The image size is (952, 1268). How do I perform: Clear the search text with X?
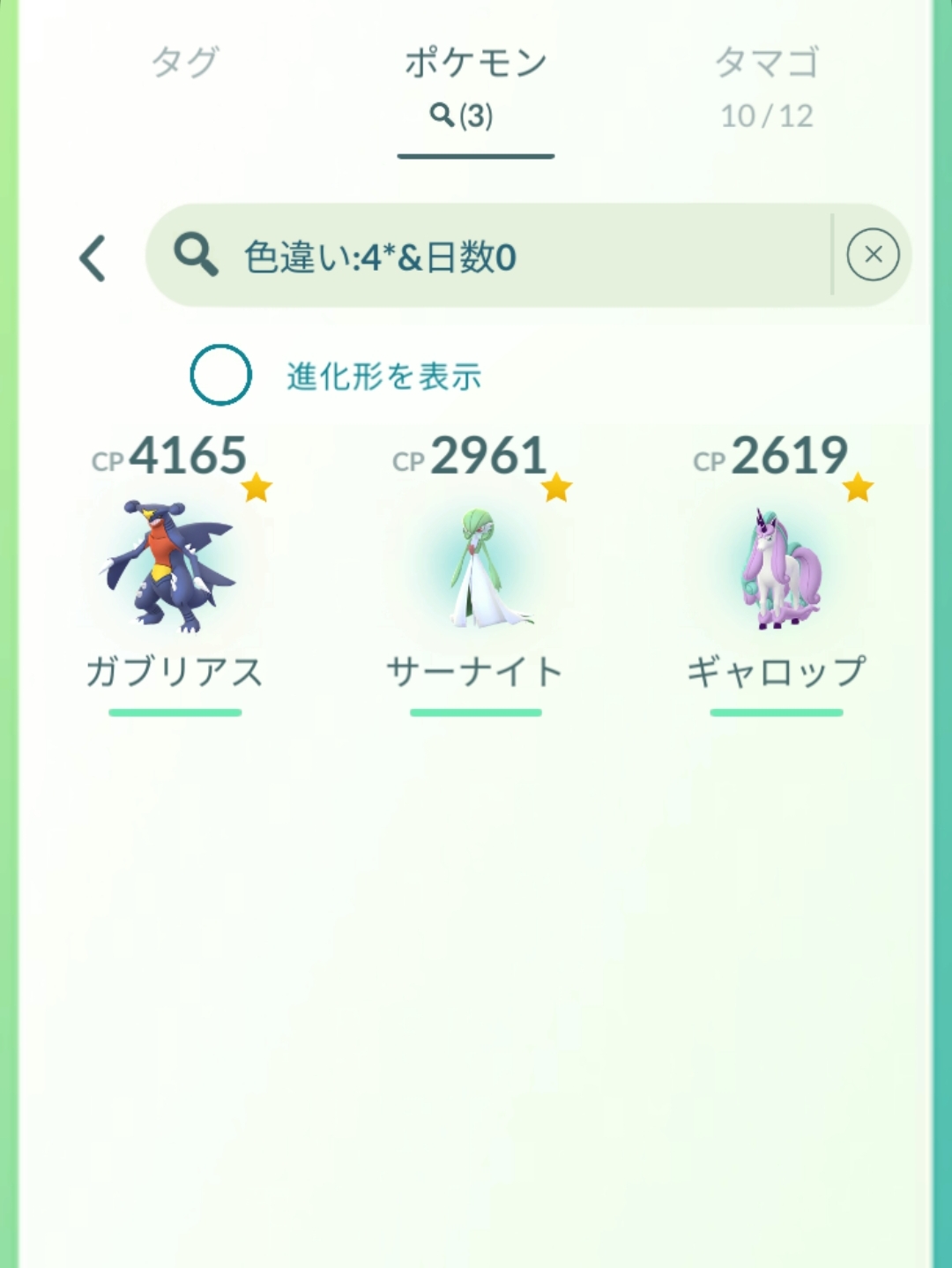(x=873, y=256)
